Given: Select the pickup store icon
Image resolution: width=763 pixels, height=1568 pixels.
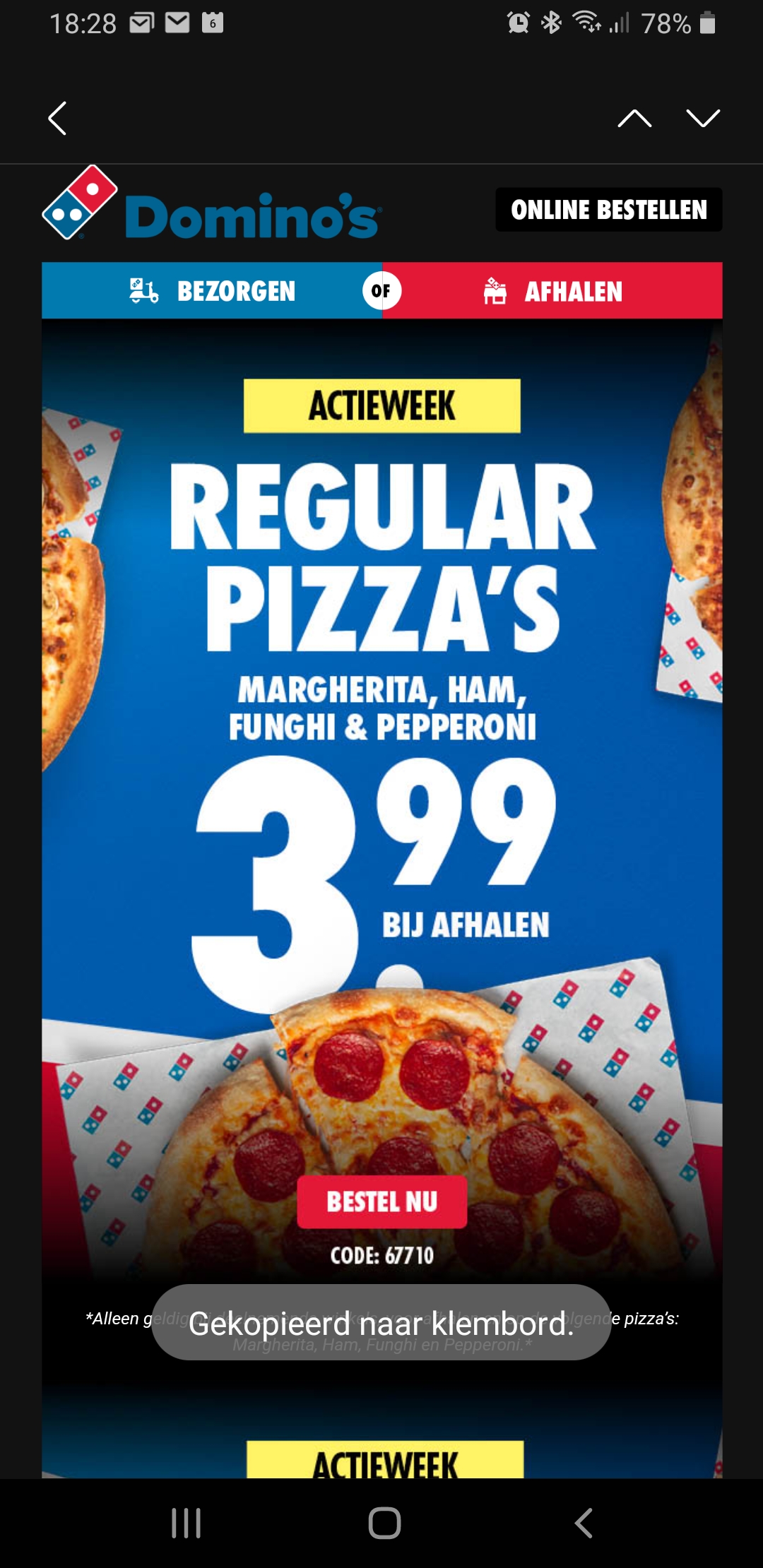Looking at the screenshot, I should click(x=495, y=290).
